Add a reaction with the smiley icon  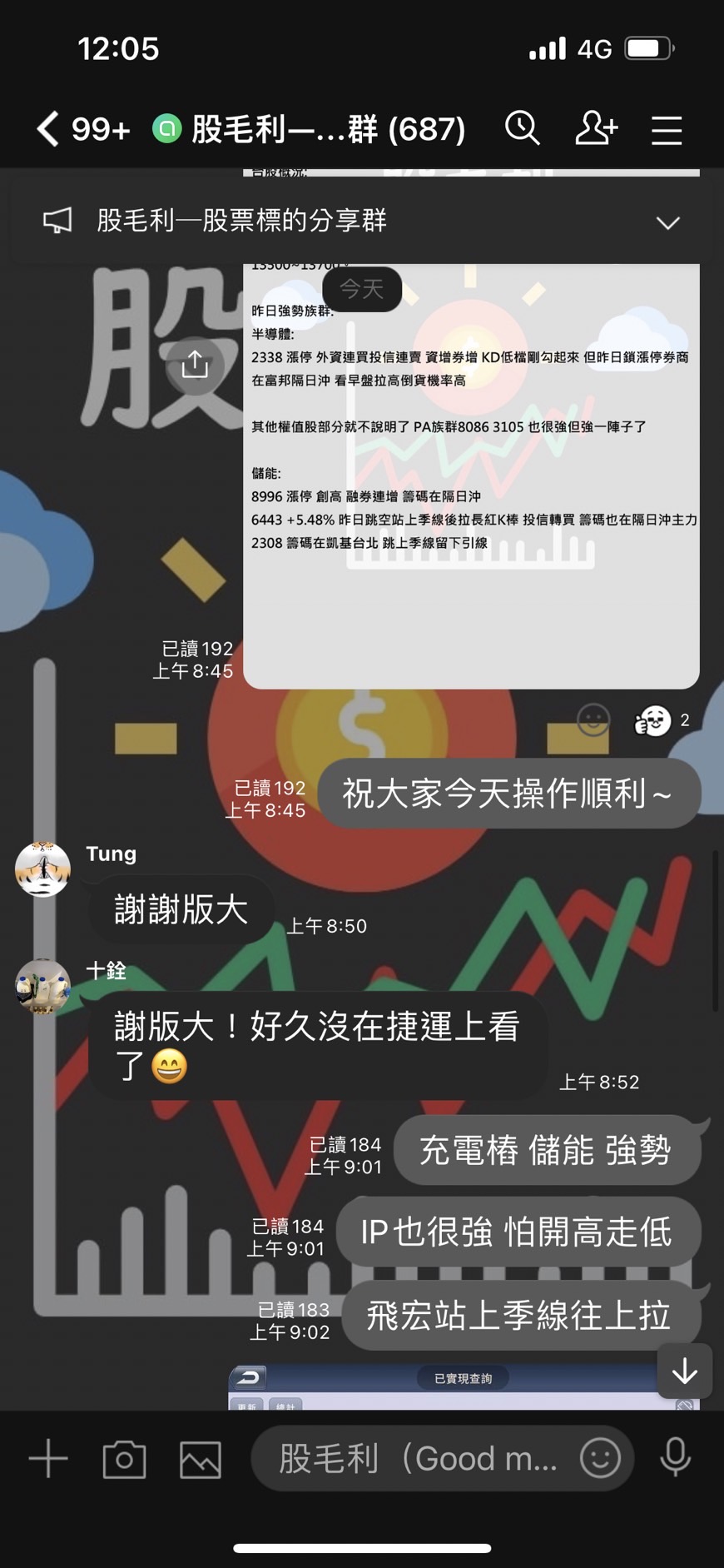point(593,720)
